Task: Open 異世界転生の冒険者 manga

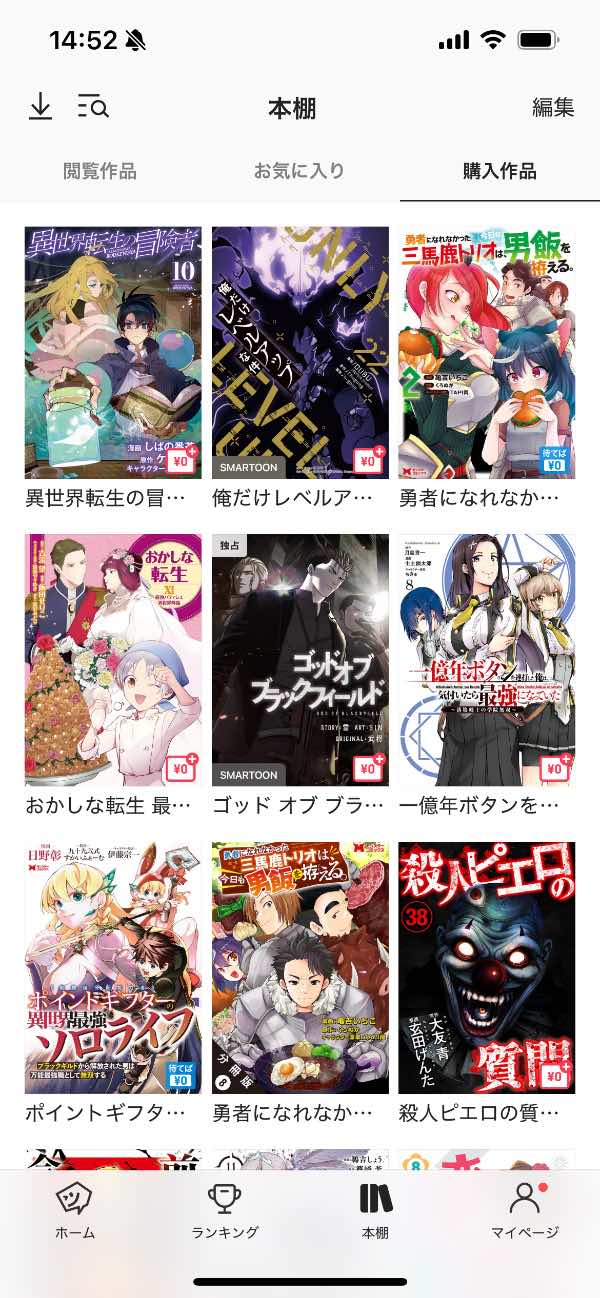Action: (113, 353)
